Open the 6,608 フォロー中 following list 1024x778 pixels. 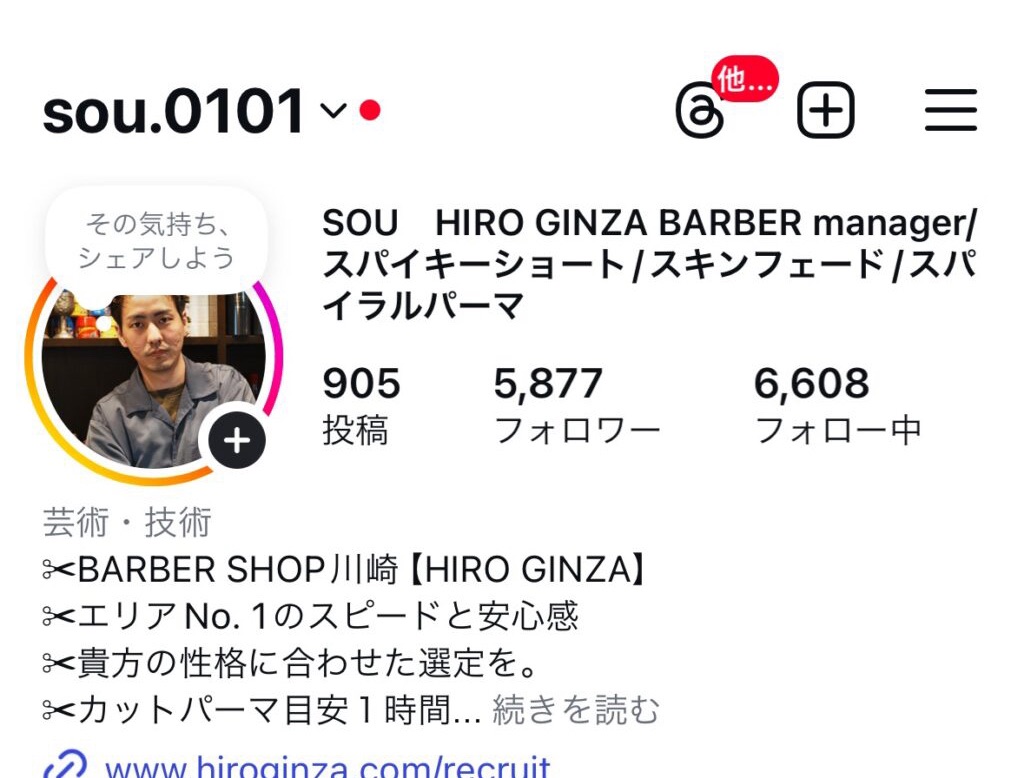click(836, 405)
